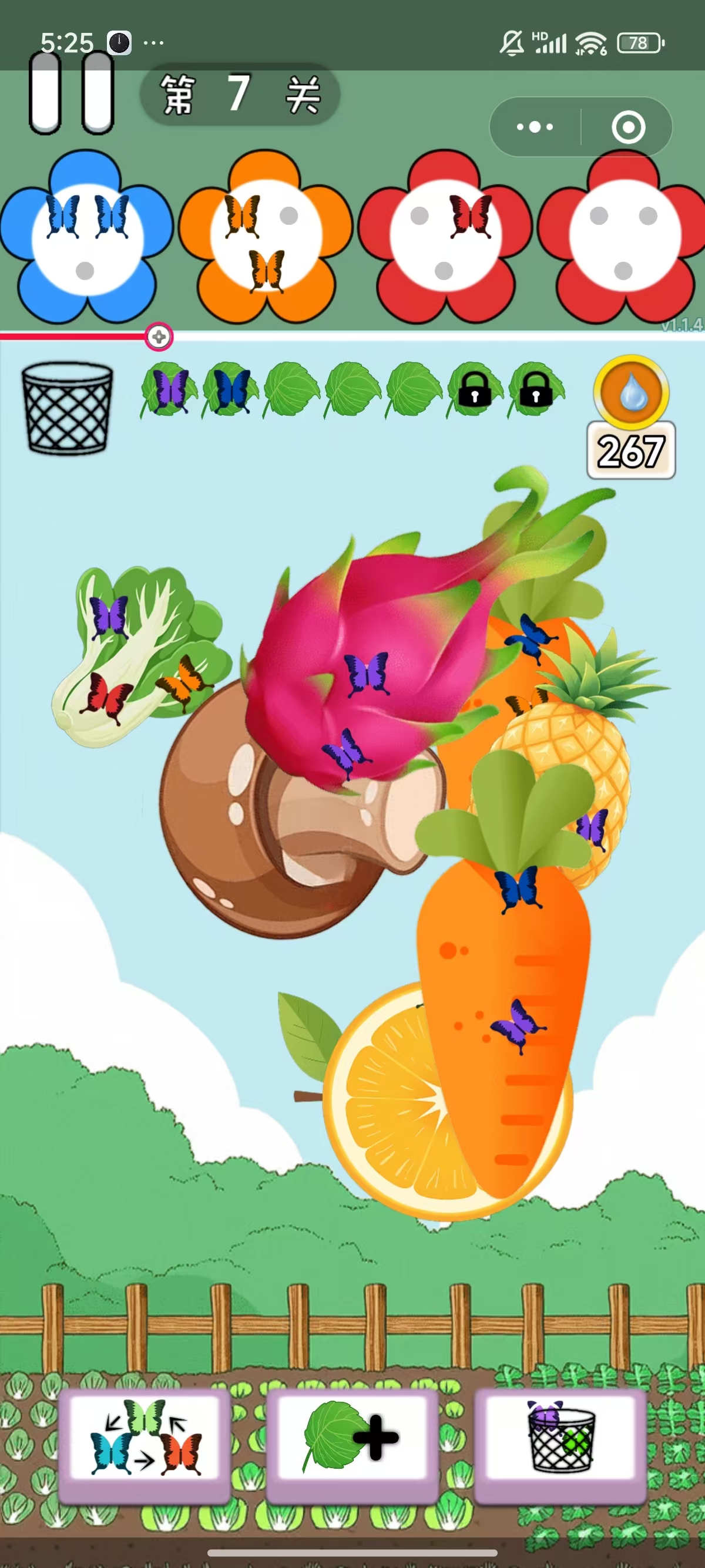Collect the purple butterfly on the dragon fruit center
The image size is (705, 1568).
point(367,674)
